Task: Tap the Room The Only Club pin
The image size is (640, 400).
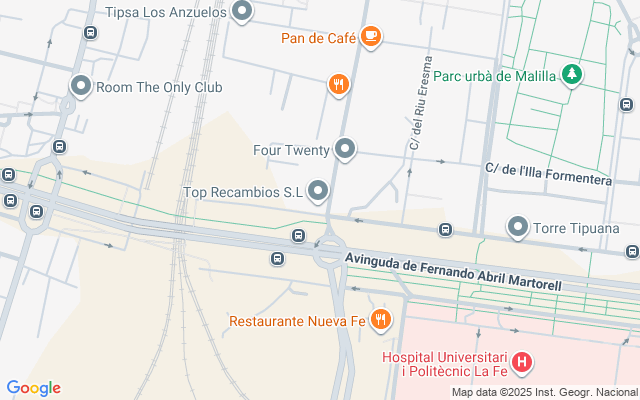Action: tap(81, 86)
